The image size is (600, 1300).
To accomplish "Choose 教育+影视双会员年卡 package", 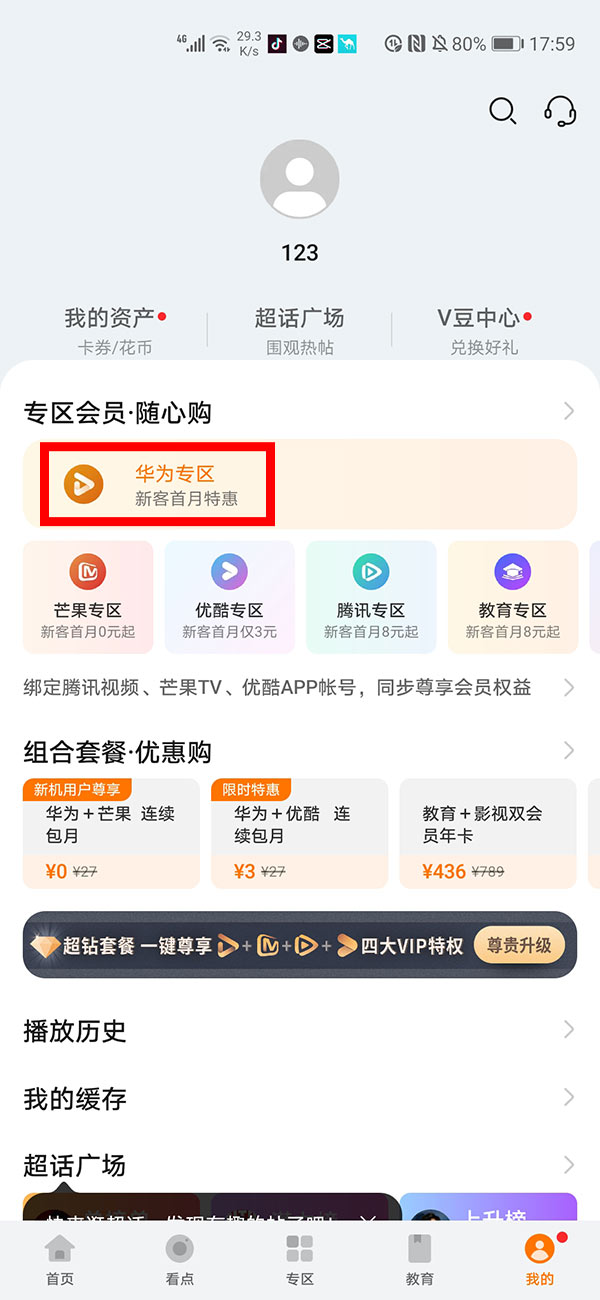I will [487, 834].
